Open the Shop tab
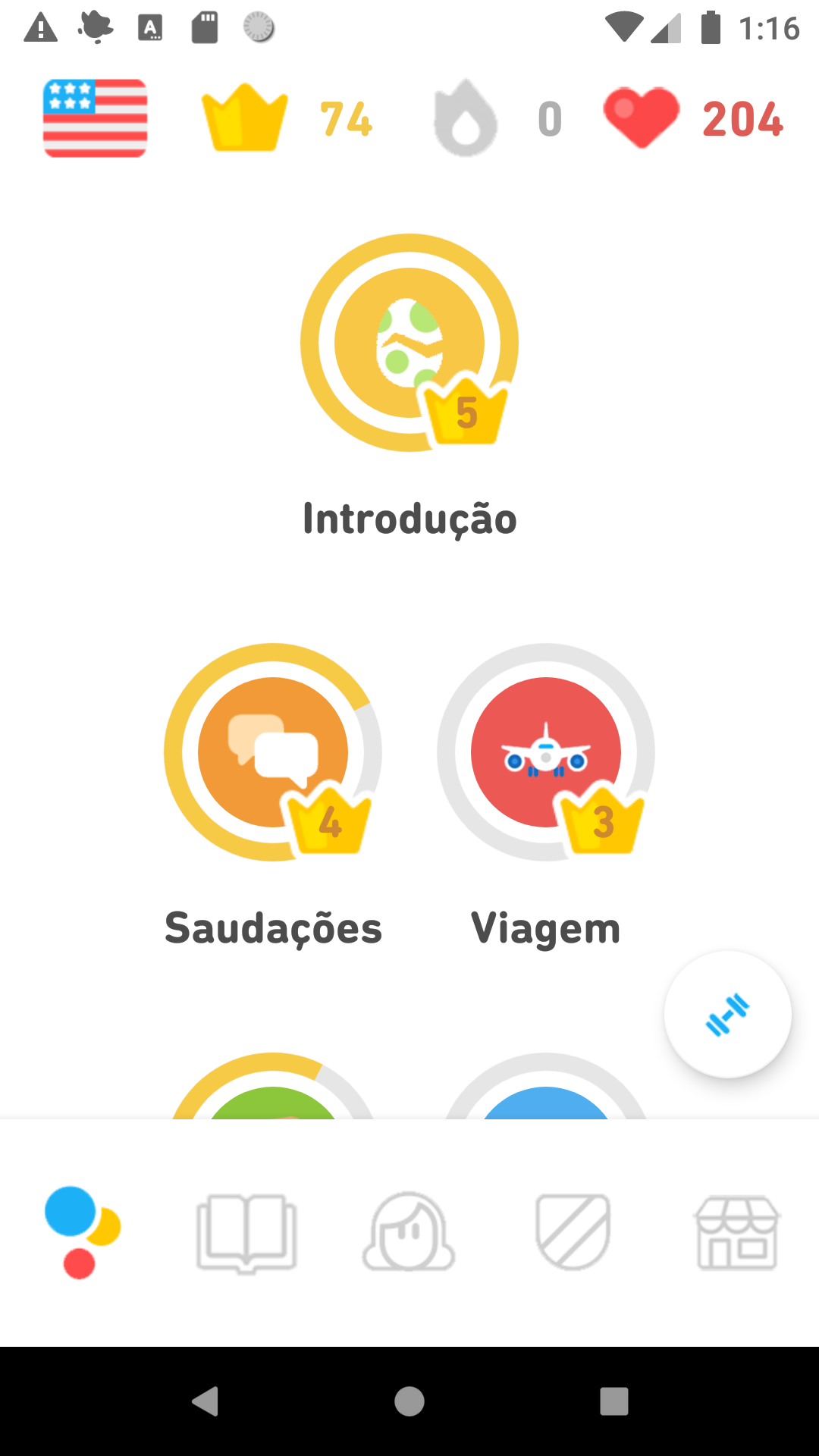 [x=737, y=1232]
